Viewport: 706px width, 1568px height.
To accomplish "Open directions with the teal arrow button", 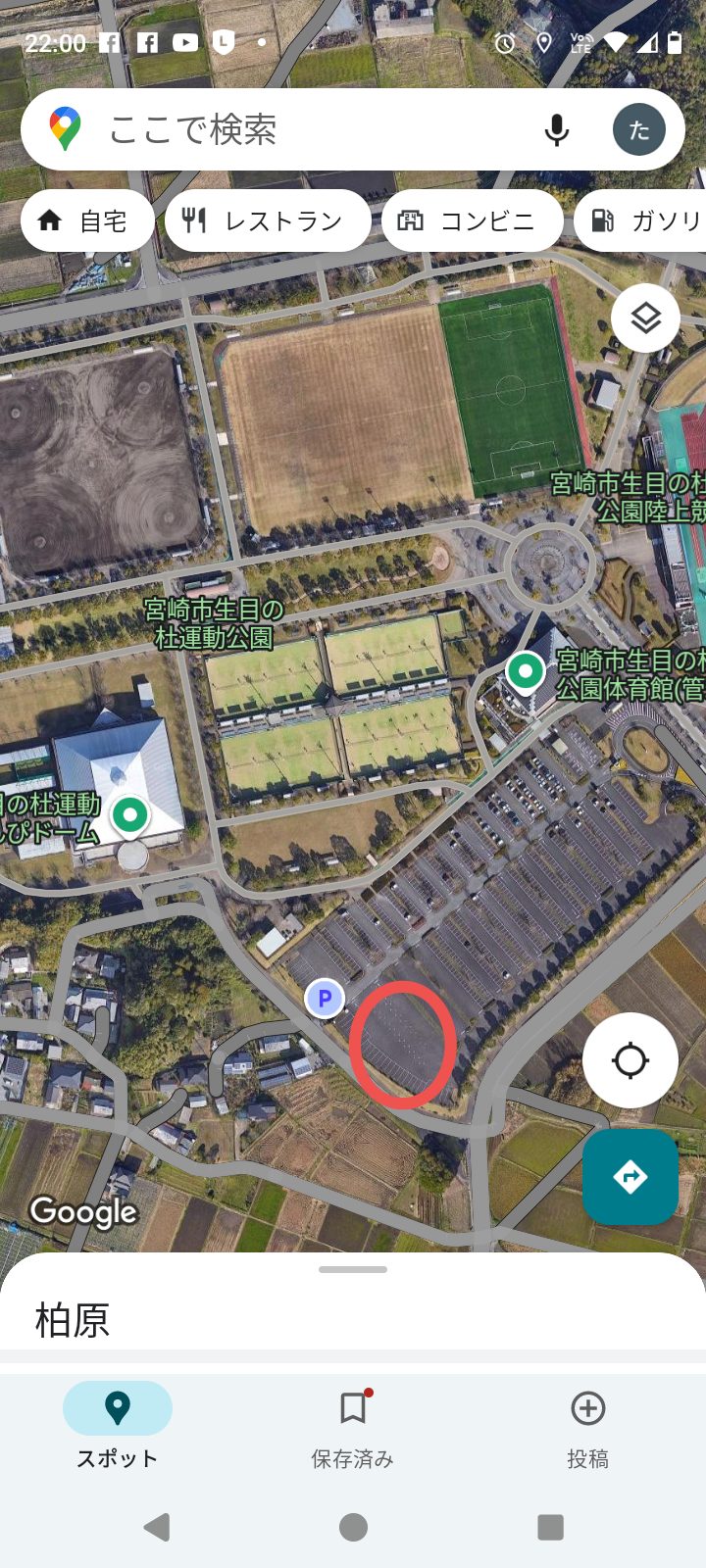I will click(x=630, y=1177).
